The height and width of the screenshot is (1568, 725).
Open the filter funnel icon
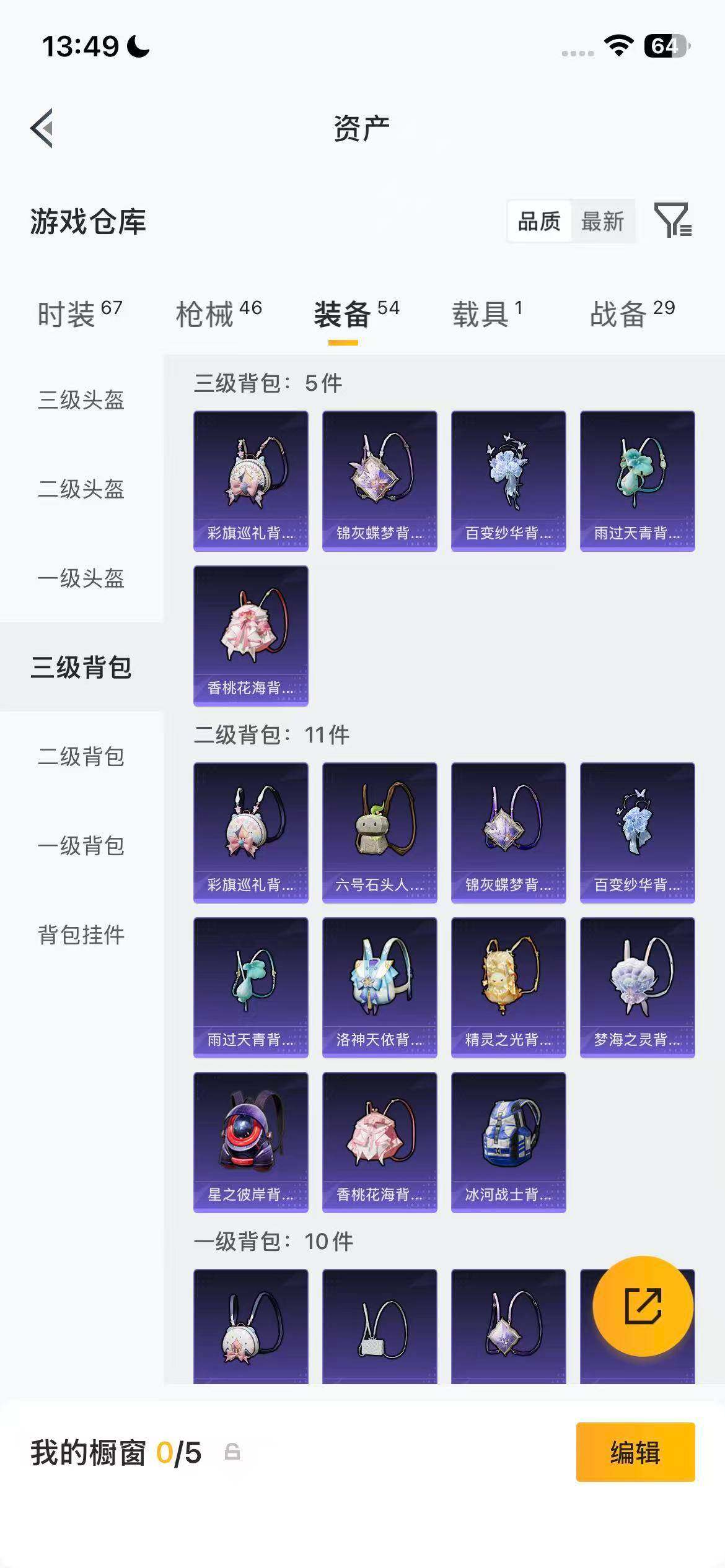pos(673,220)
